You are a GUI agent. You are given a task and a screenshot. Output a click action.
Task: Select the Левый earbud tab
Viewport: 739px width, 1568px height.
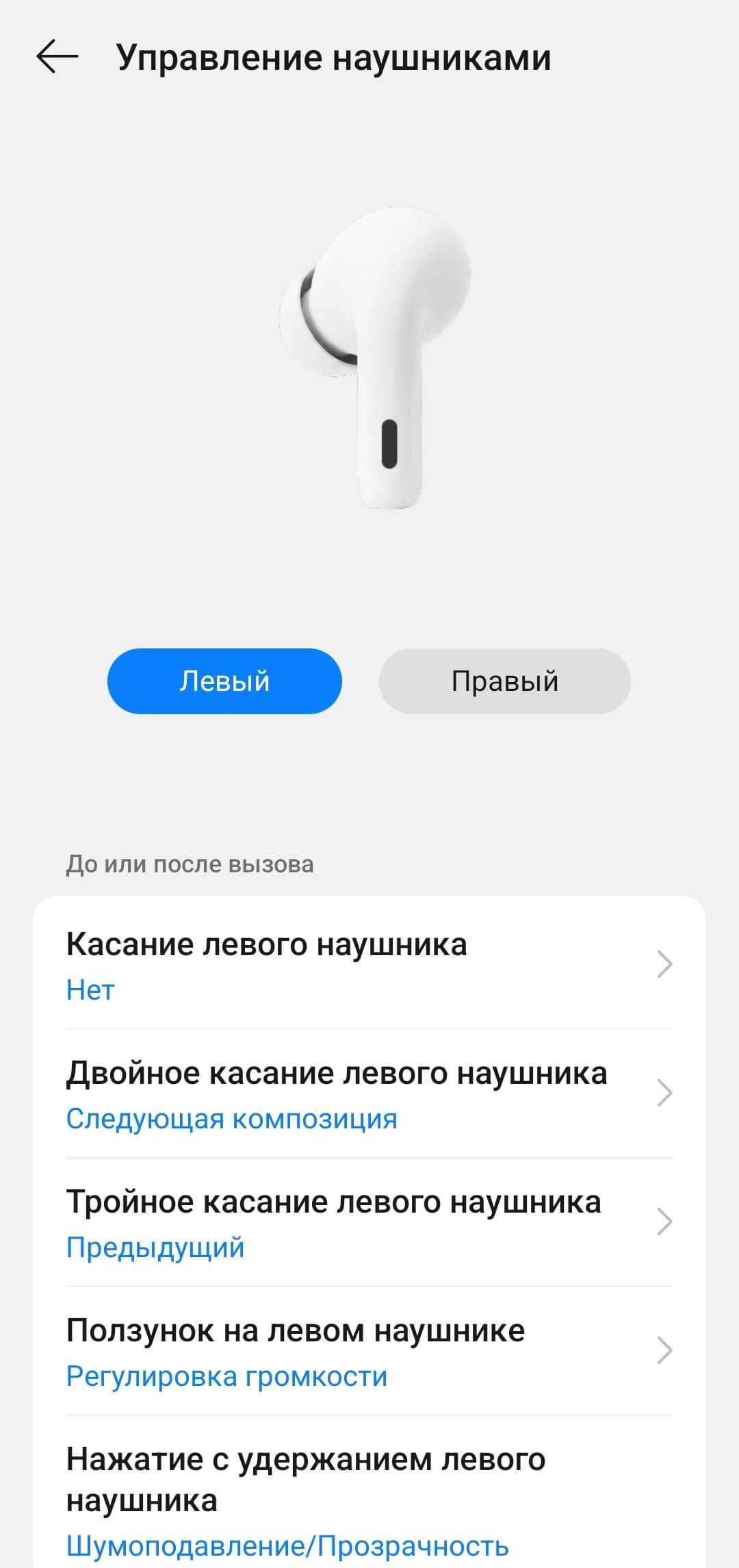click(x=224, y=681)
